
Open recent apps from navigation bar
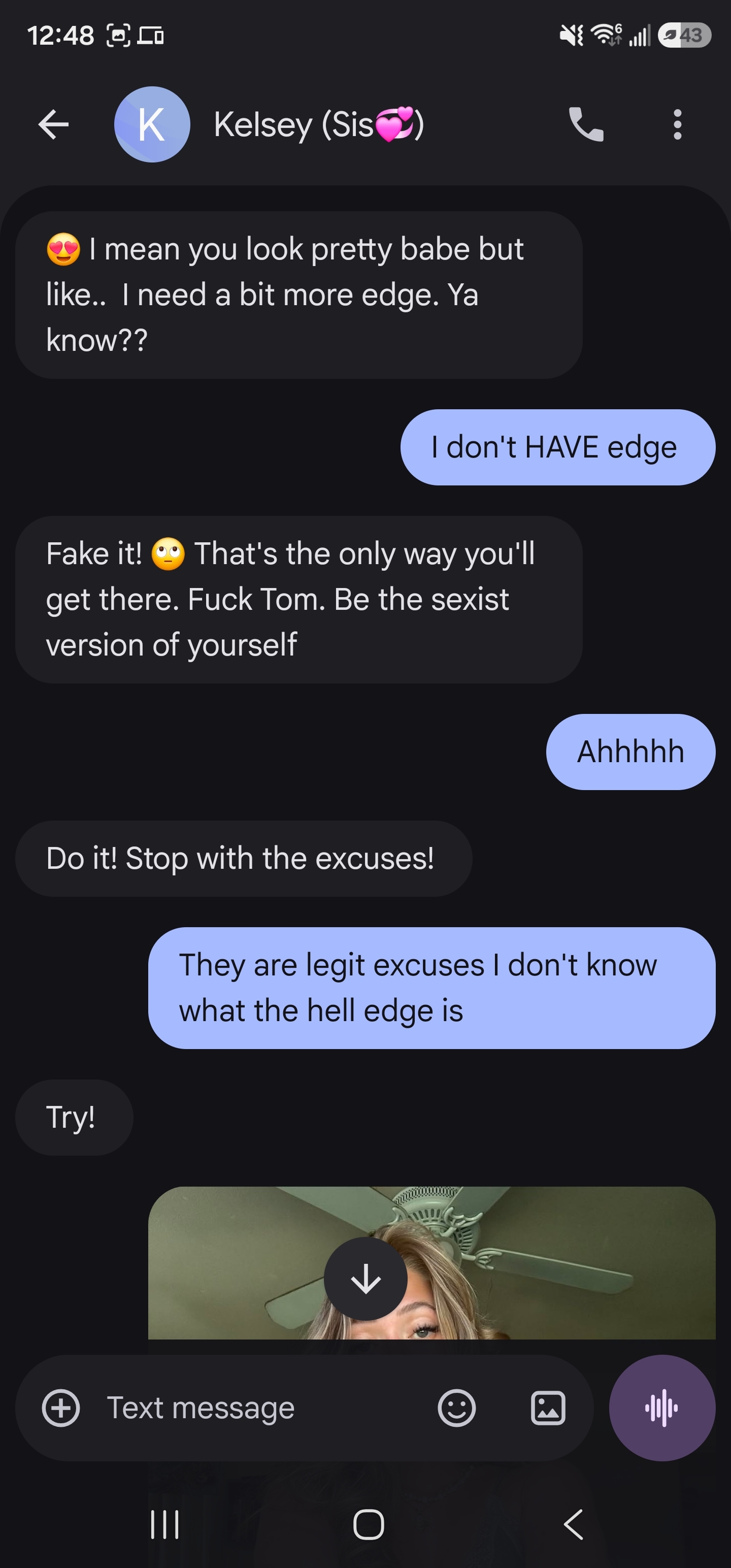coord(164,1524)
